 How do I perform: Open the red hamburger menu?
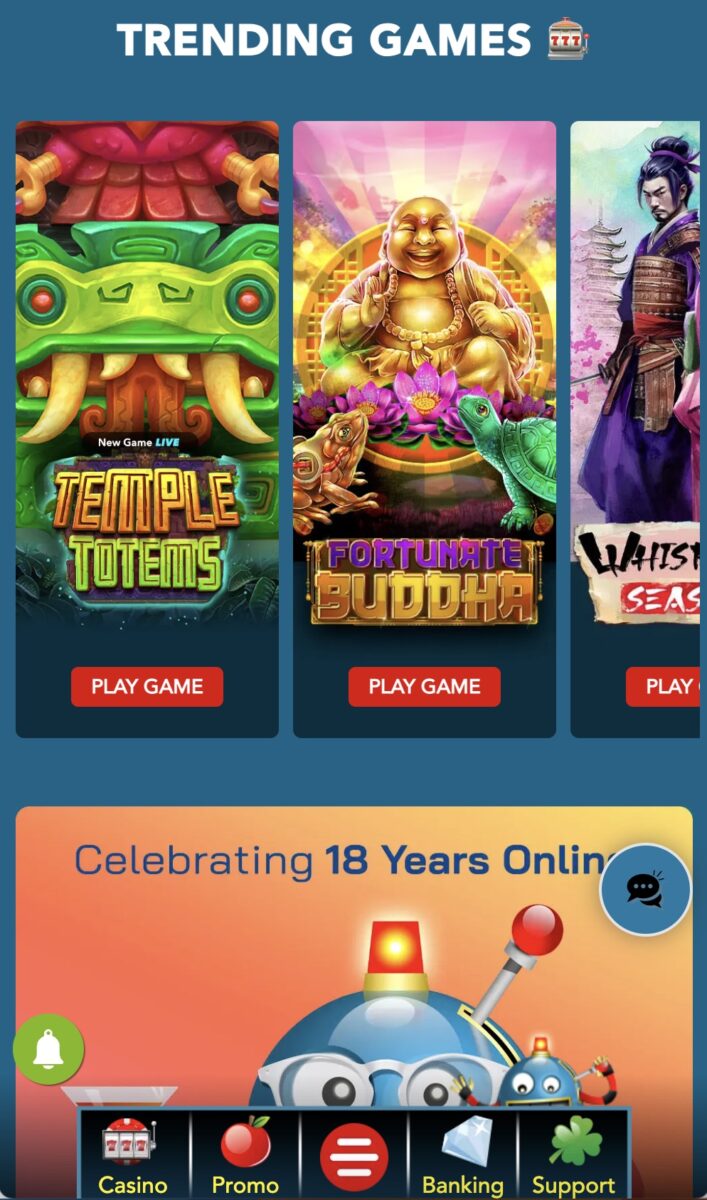point(354,1157)
